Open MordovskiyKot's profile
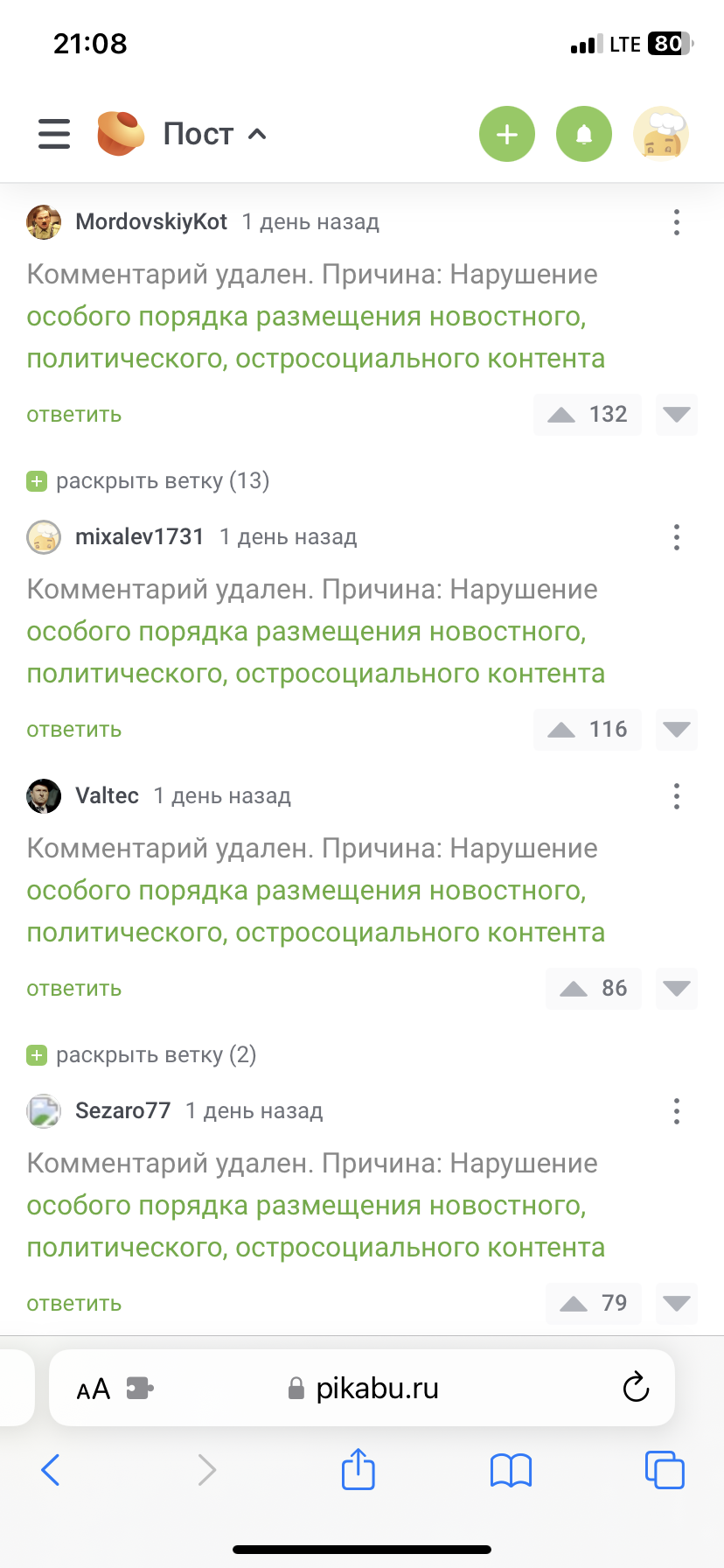The height and width of the screenshot is (1568, 724). coord(150,222)
